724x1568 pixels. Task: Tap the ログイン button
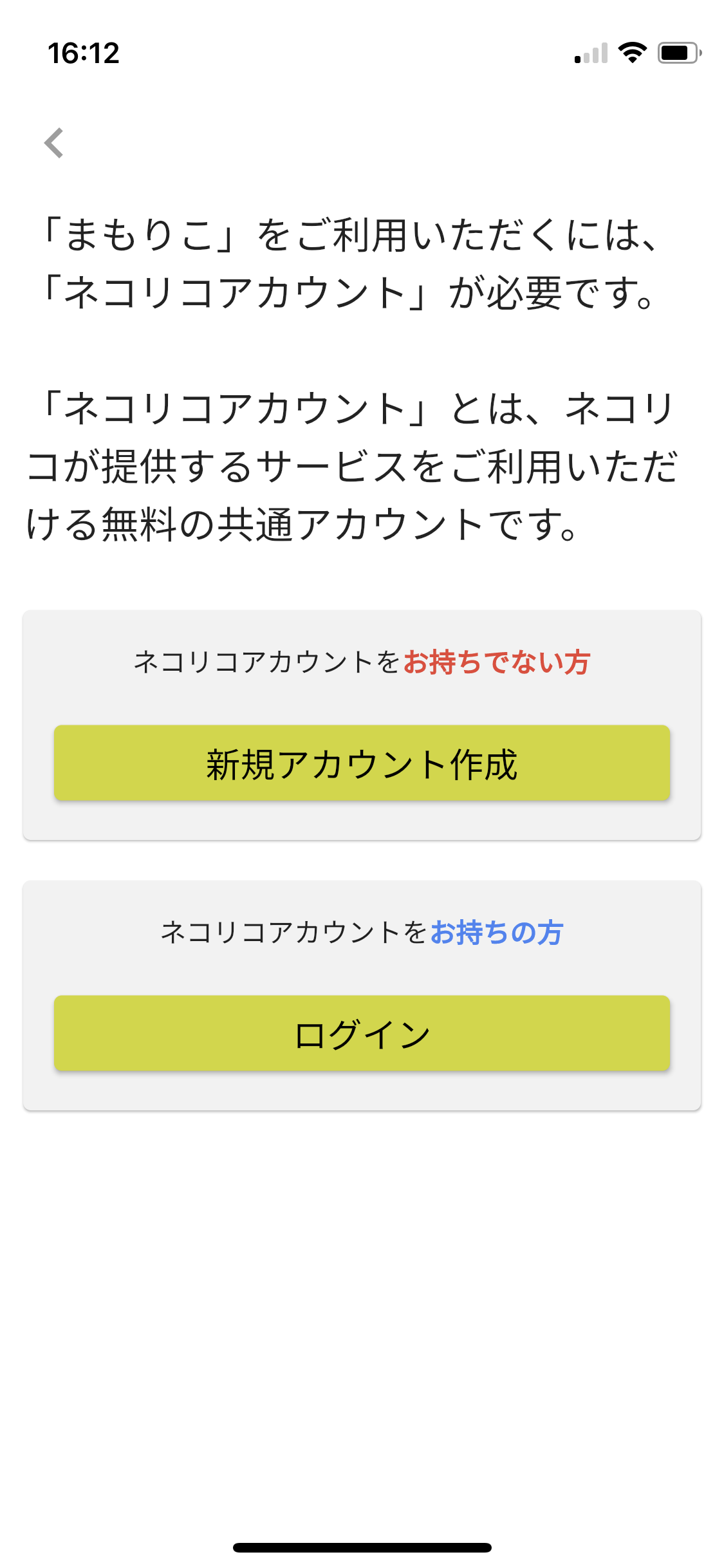tap(362, 1033)
